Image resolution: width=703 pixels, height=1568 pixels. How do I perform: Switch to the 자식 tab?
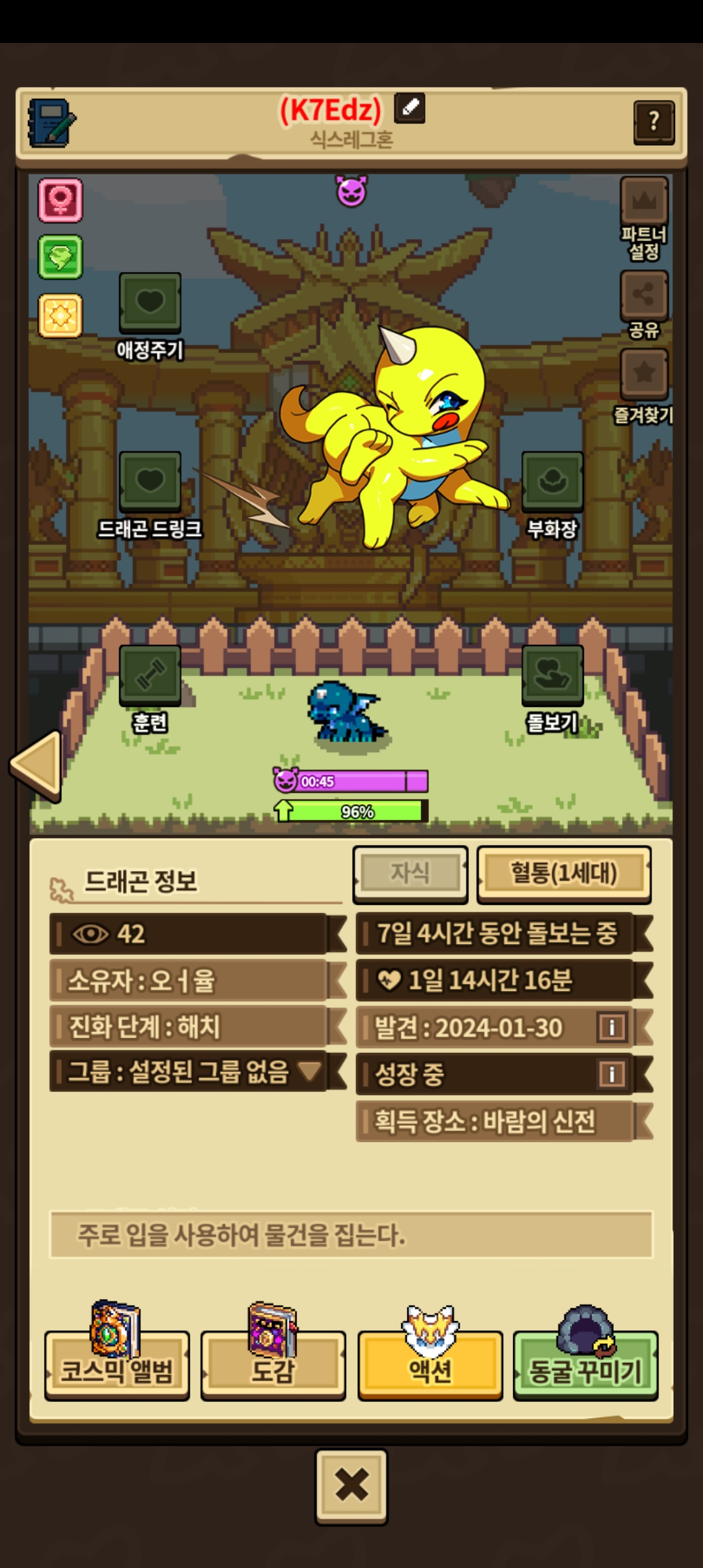410,873
